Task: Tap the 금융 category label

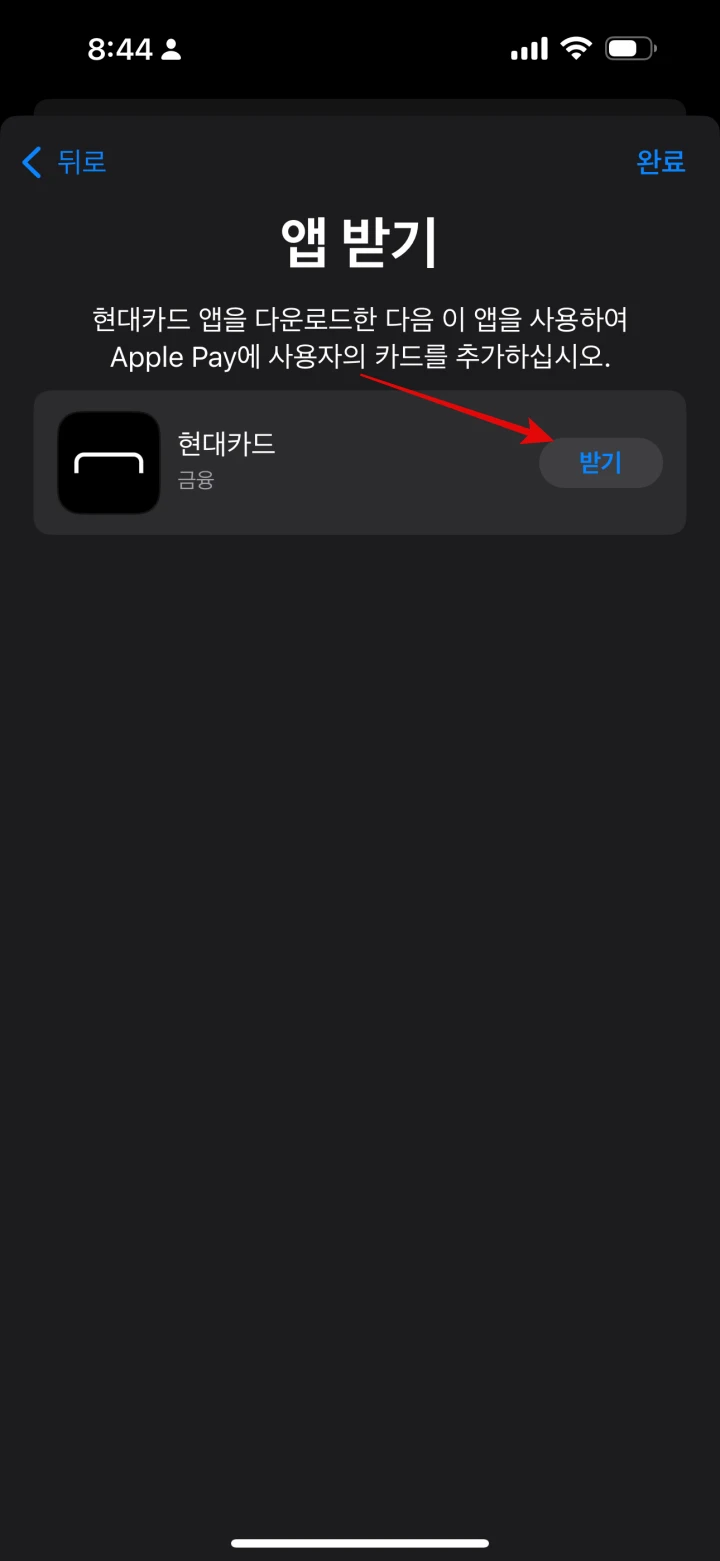Action: pyautogui.click(x=195, y=482)
